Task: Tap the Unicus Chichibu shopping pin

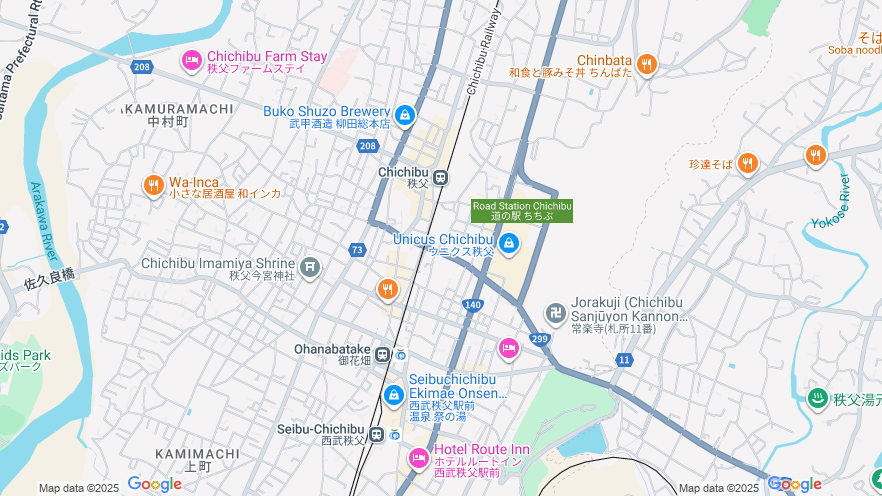Action: pos(508,243)
